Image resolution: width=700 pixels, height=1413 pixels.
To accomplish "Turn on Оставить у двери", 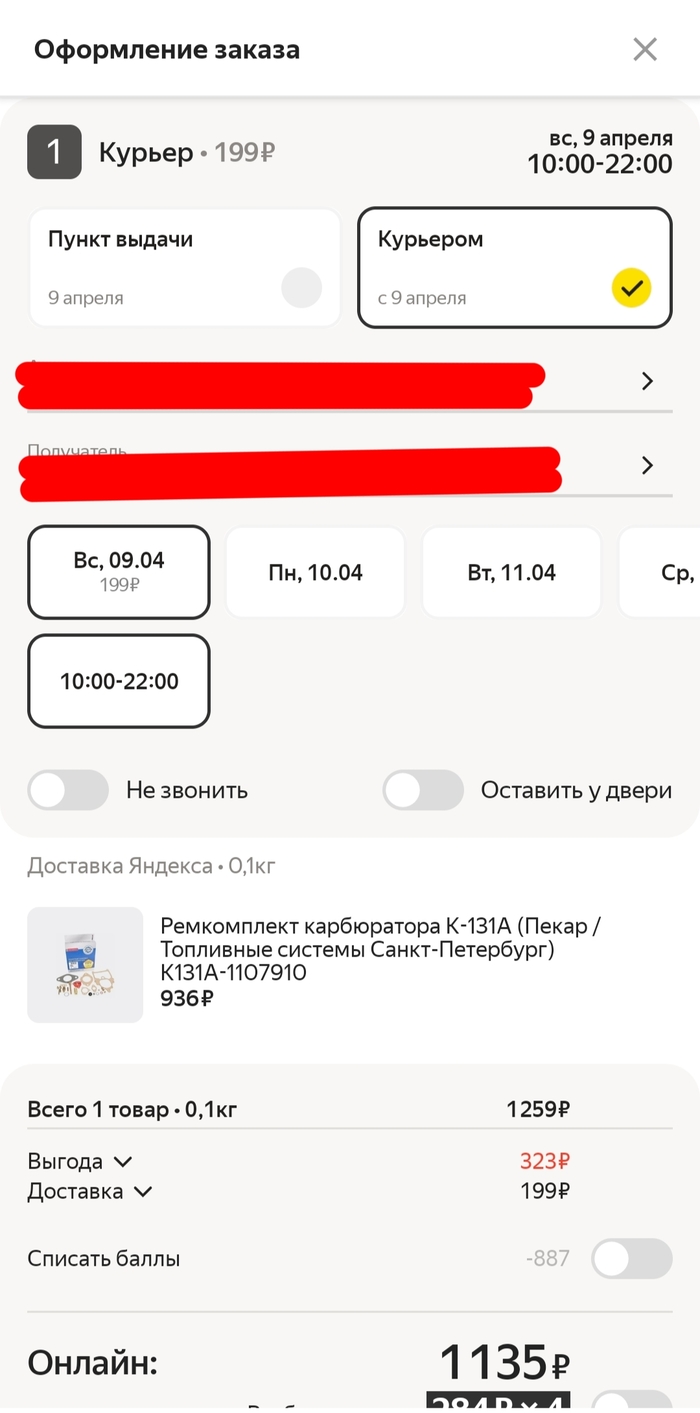I will click(423, 790).
